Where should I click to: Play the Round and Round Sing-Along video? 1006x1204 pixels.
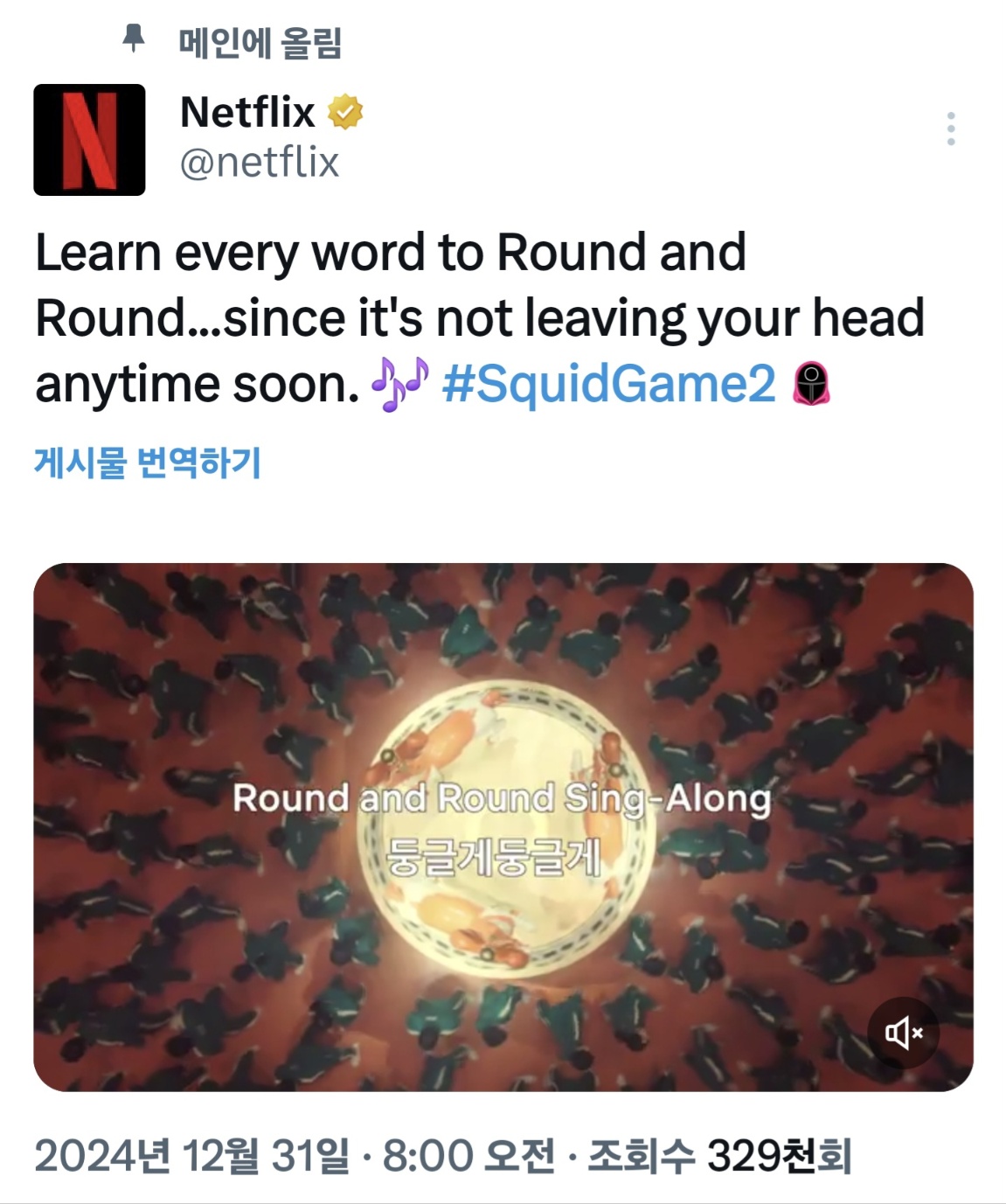pos(503,826)
